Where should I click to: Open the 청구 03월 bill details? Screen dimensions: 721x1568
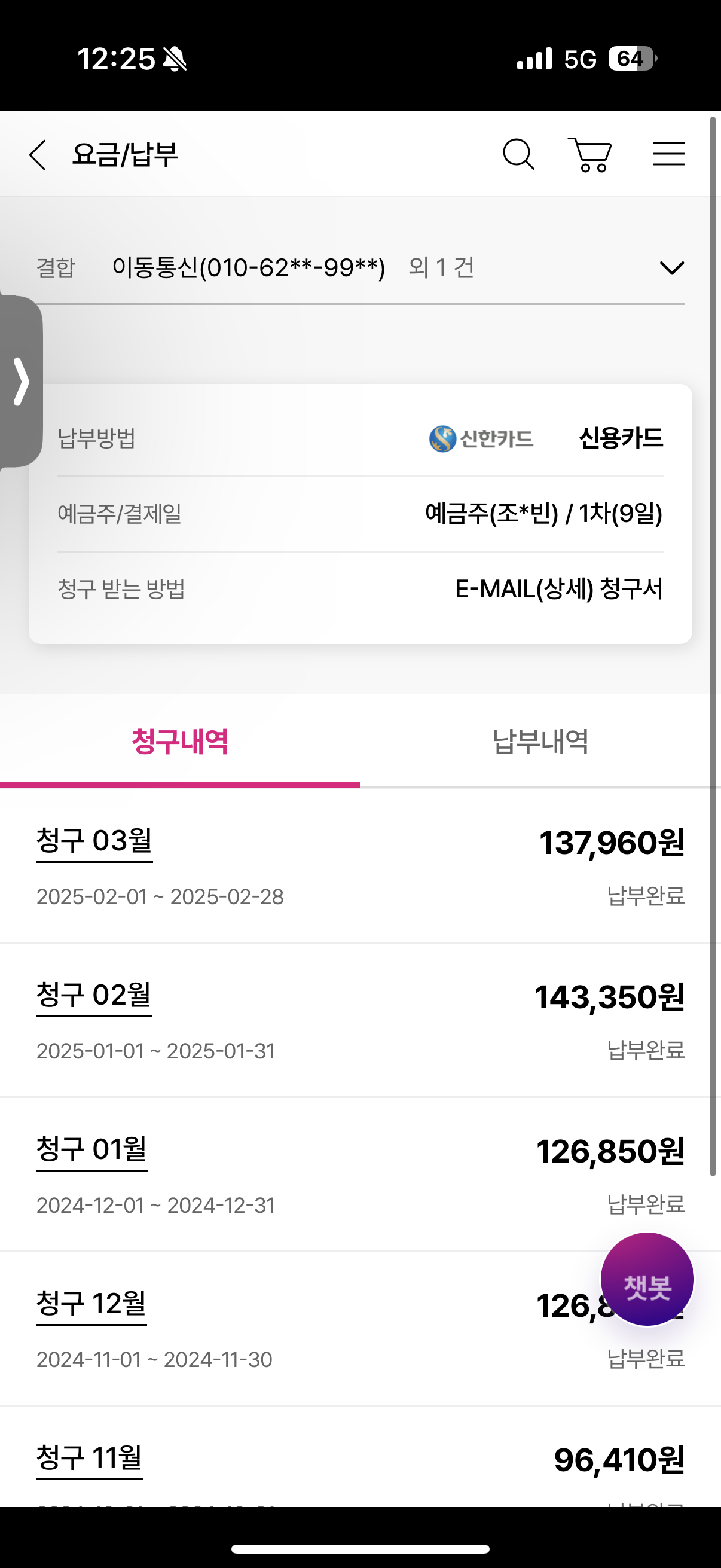(x=94, y=841)
